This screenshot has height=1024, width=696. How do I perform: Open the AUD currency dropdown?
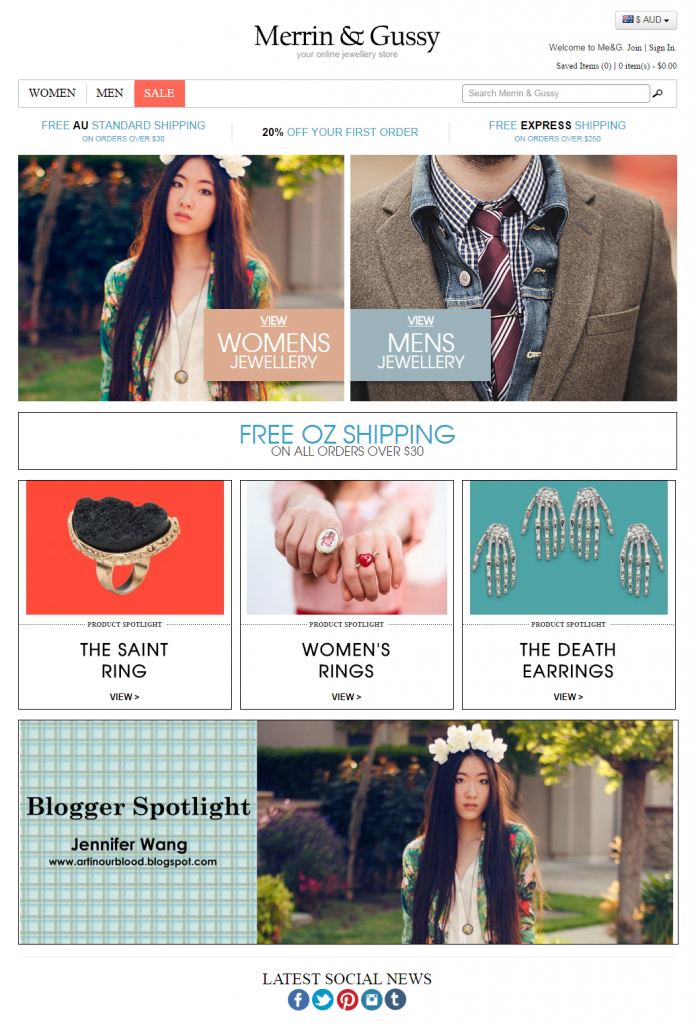tap(646, 20)
